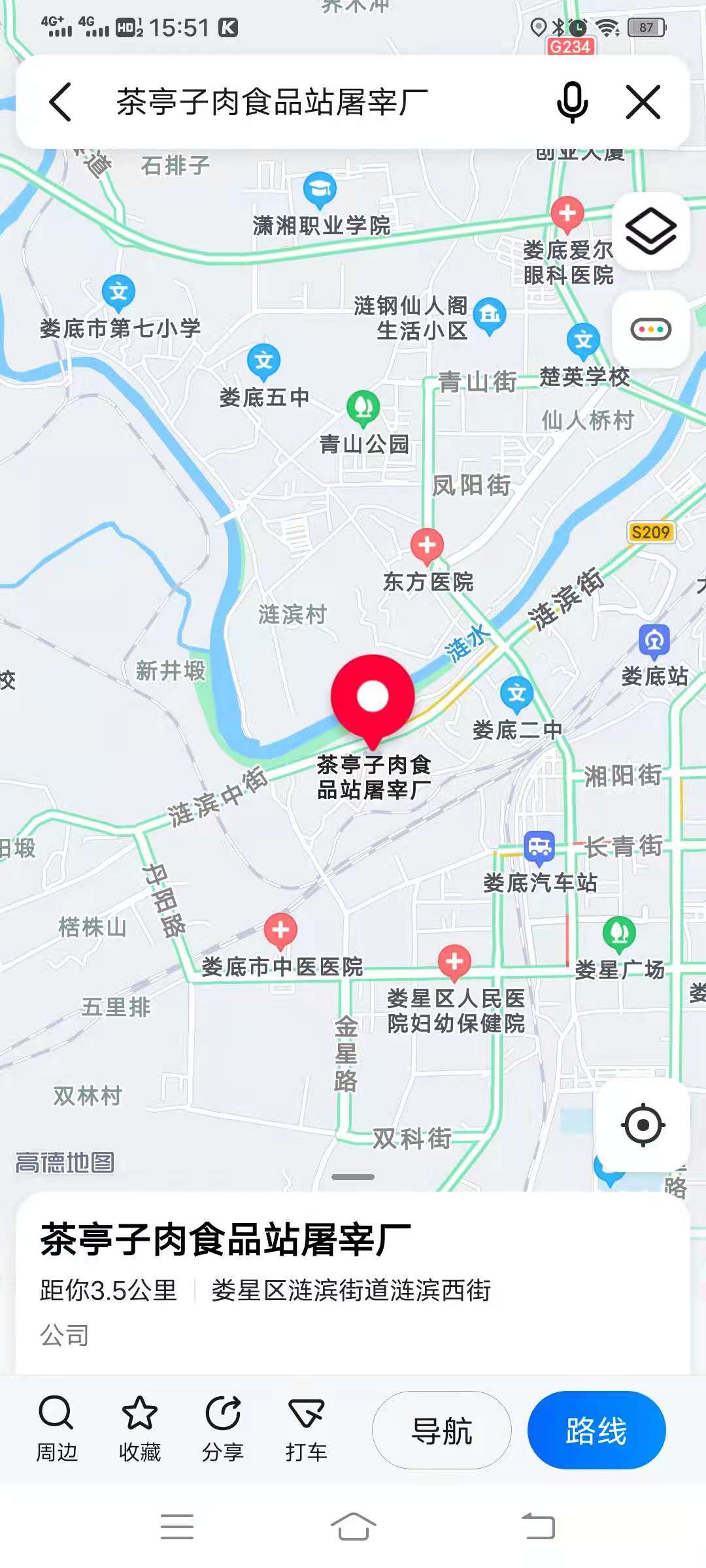This screenshot has width=706, height=1568.
Task: Start voice search with the microphone icon
Action: click(x=572, y=103)
